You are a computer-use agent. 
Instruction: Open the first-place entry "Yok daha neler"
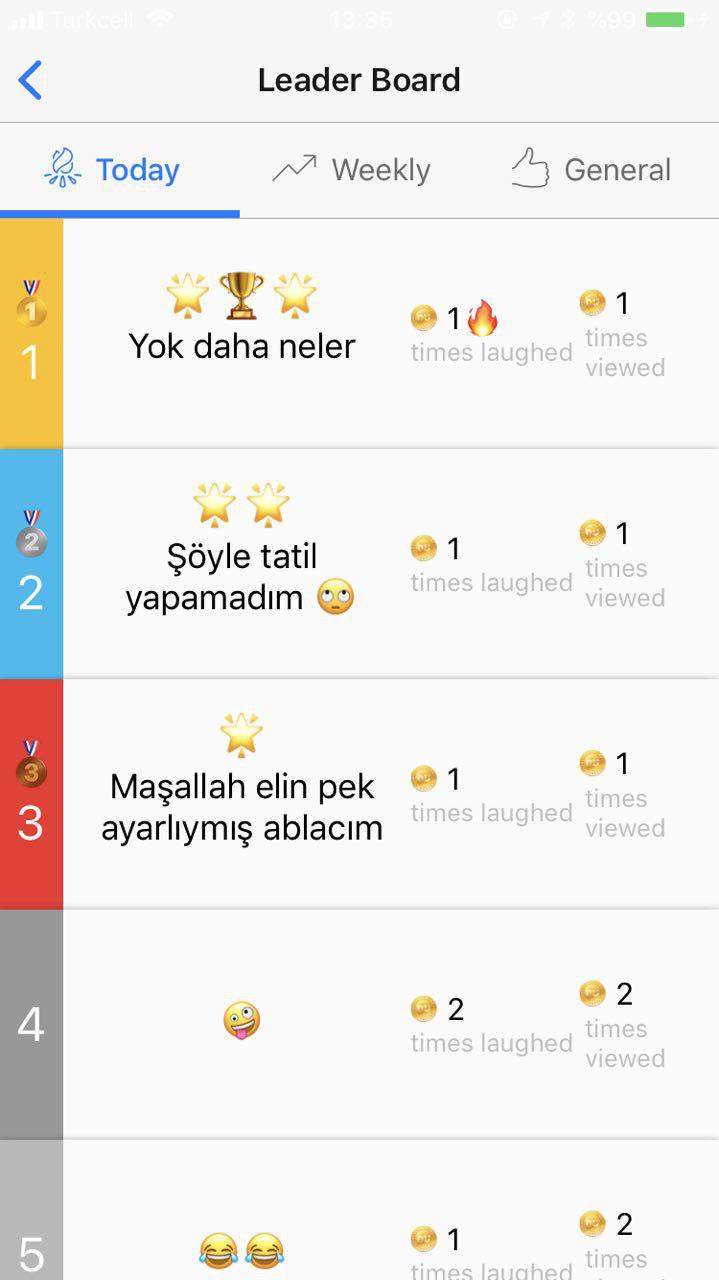(242, 345)
